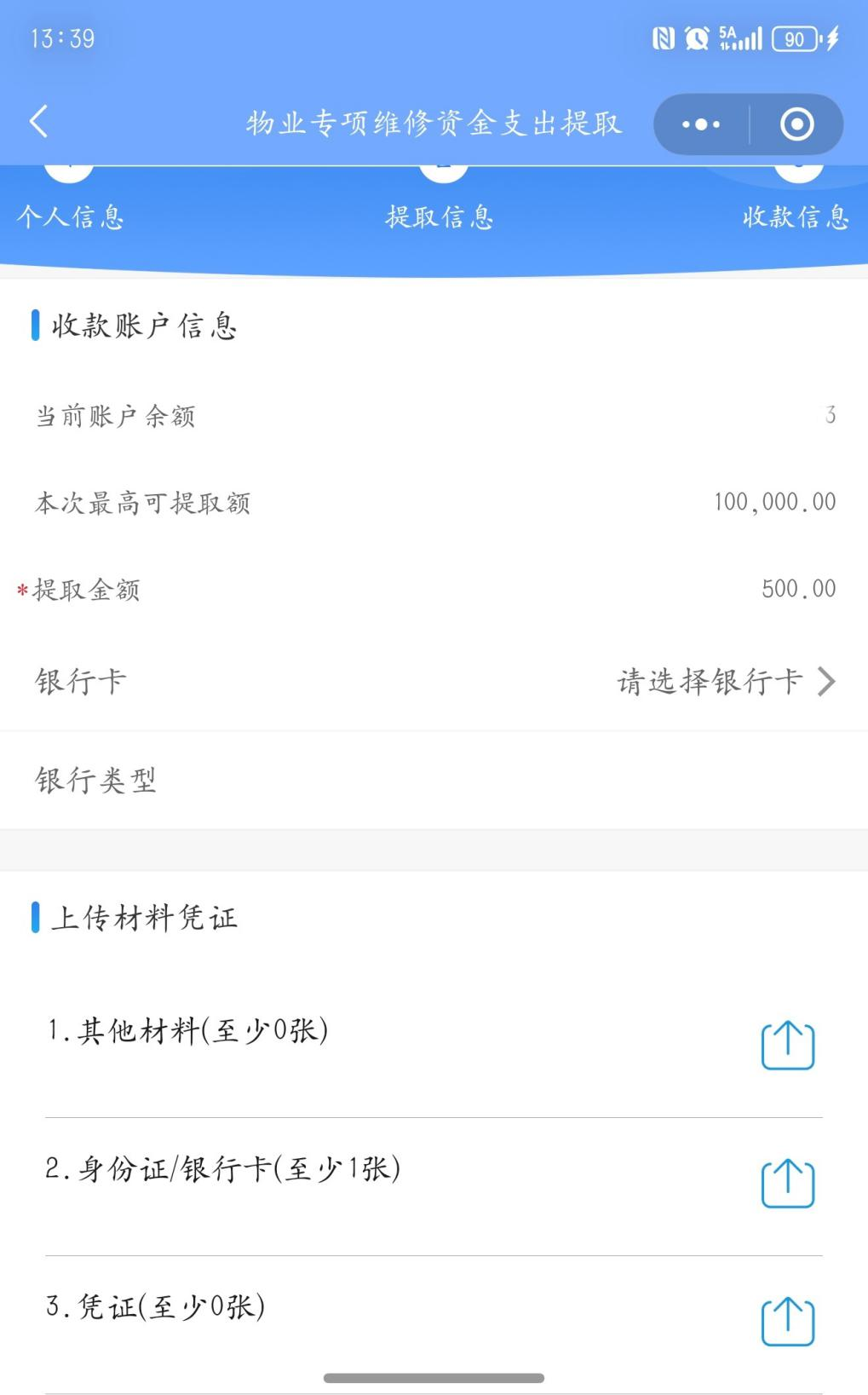Open the mini program three-dot menu
Viewport: 868px width, 1395px height.
(701, 124)
